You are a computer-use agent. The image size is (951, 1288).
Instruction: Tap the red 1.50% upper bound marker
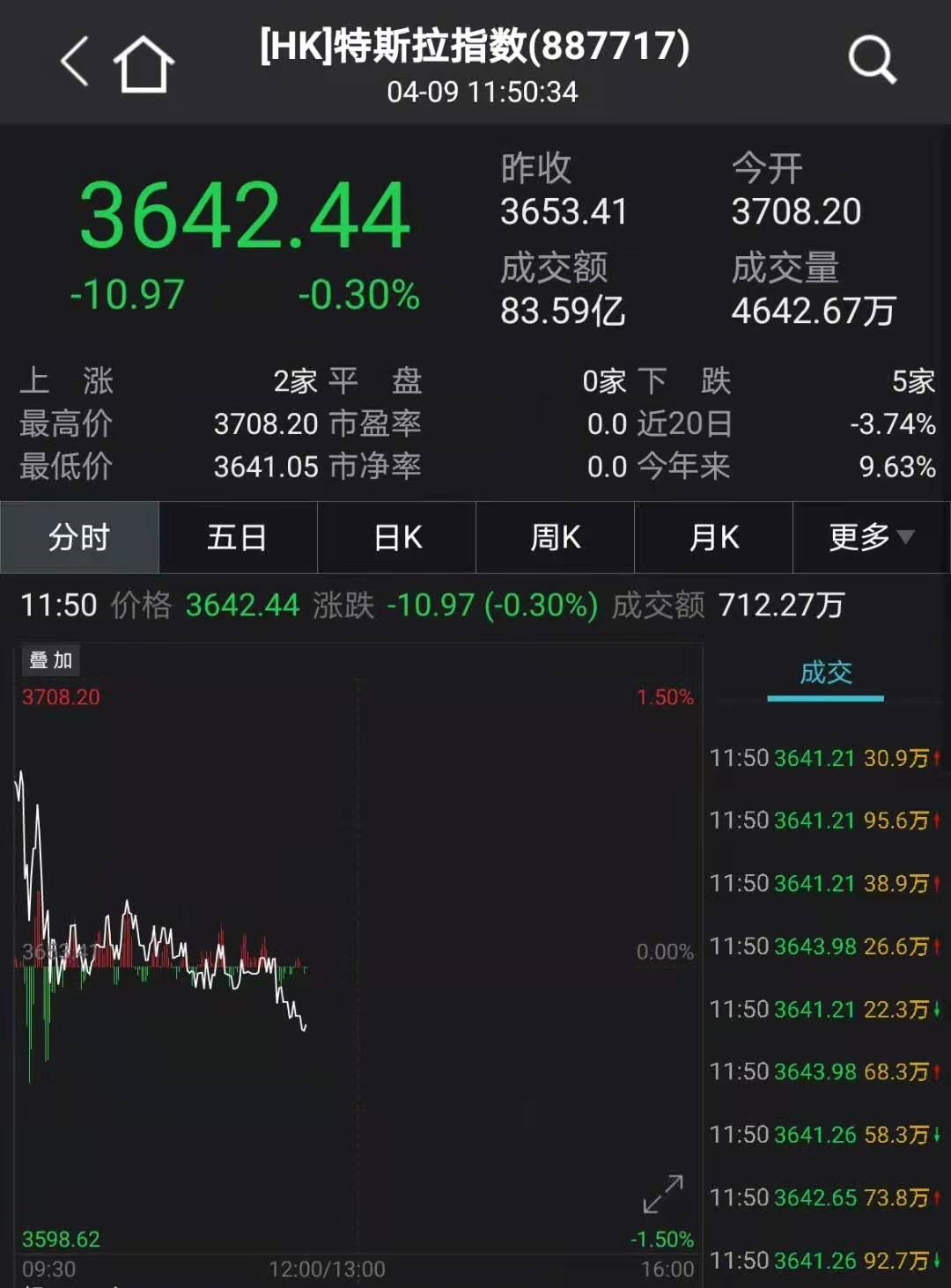coord(667,698)
